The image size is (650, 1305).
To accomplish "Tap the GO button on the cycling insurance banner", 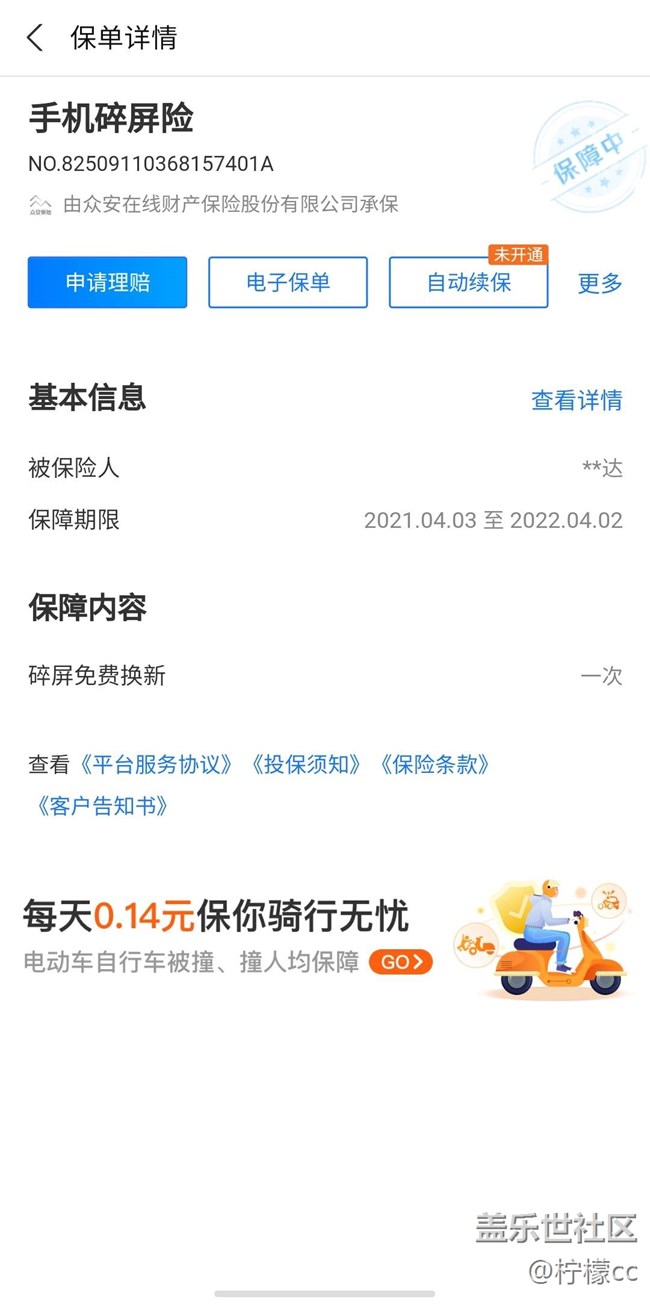I will click(x=400, y=962).
